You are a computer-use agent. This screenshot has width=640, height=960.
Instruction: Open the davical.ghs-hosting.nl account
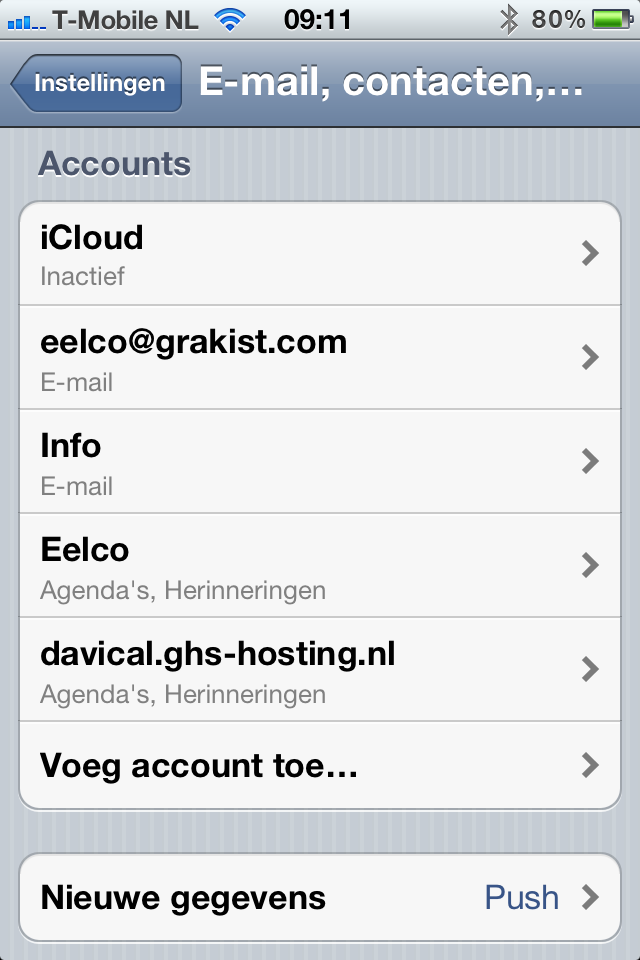320,670
